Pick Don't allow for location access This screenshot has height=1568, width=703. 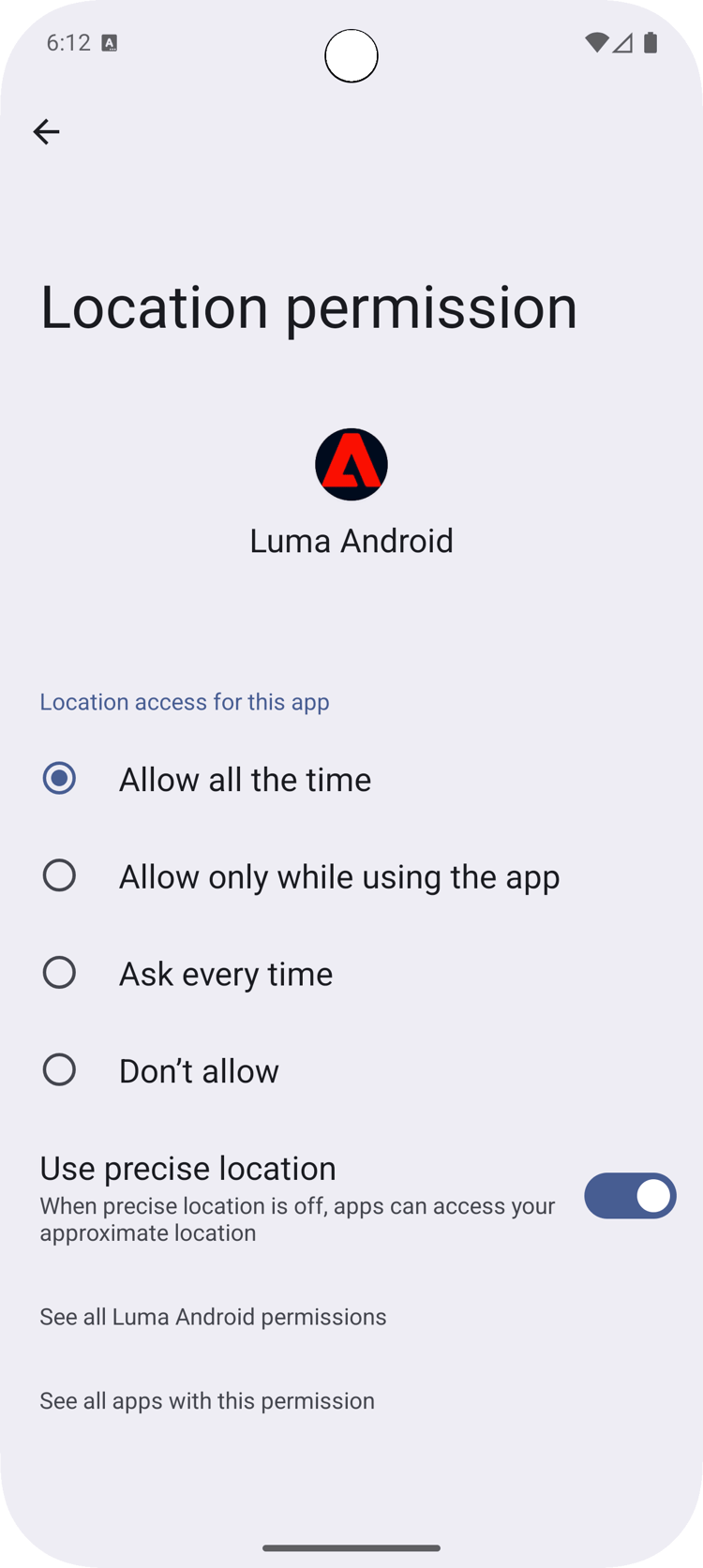(x=59, y=1070)
